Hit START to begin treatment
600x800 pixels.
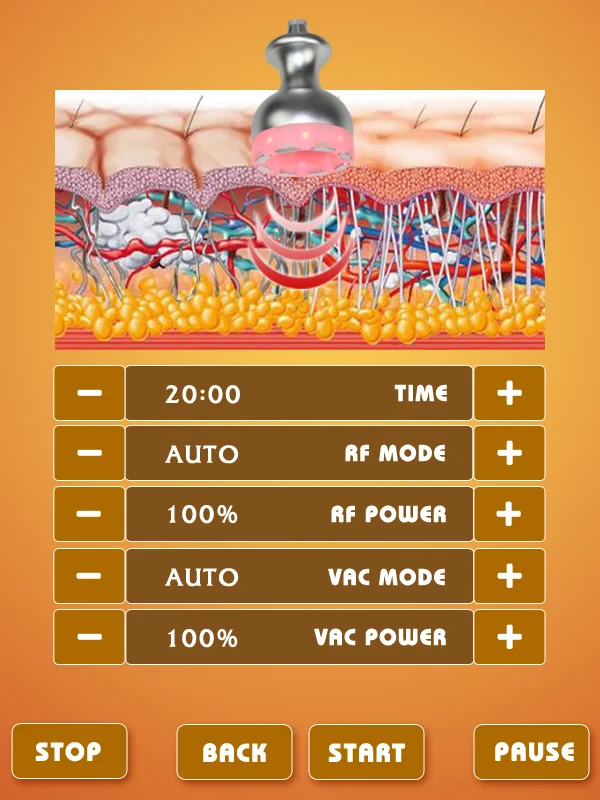pyautogui.click(x=366, y=752)
